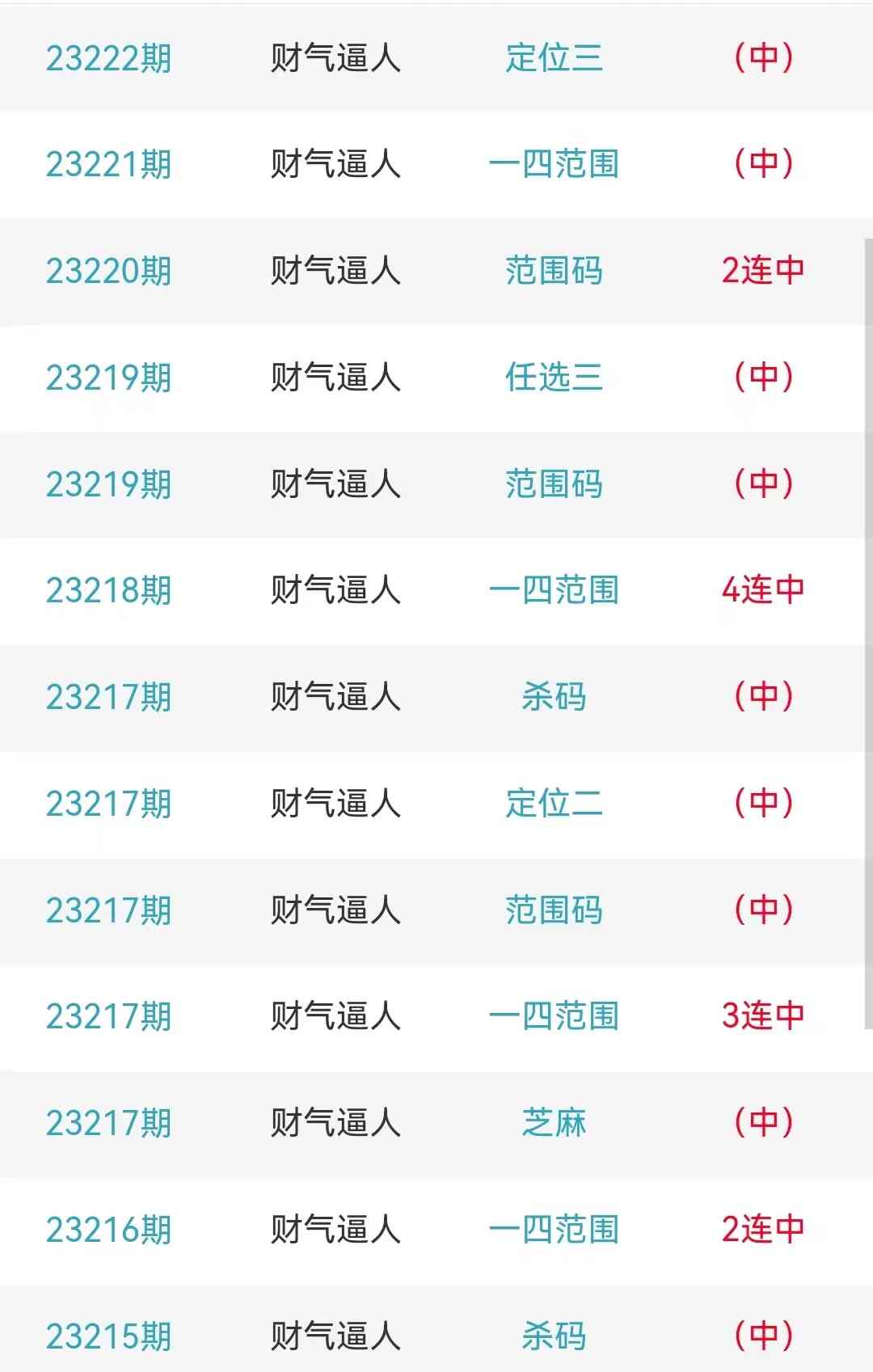
Task: Open the 23222期 定位三 record
Action: coord(554,58)
